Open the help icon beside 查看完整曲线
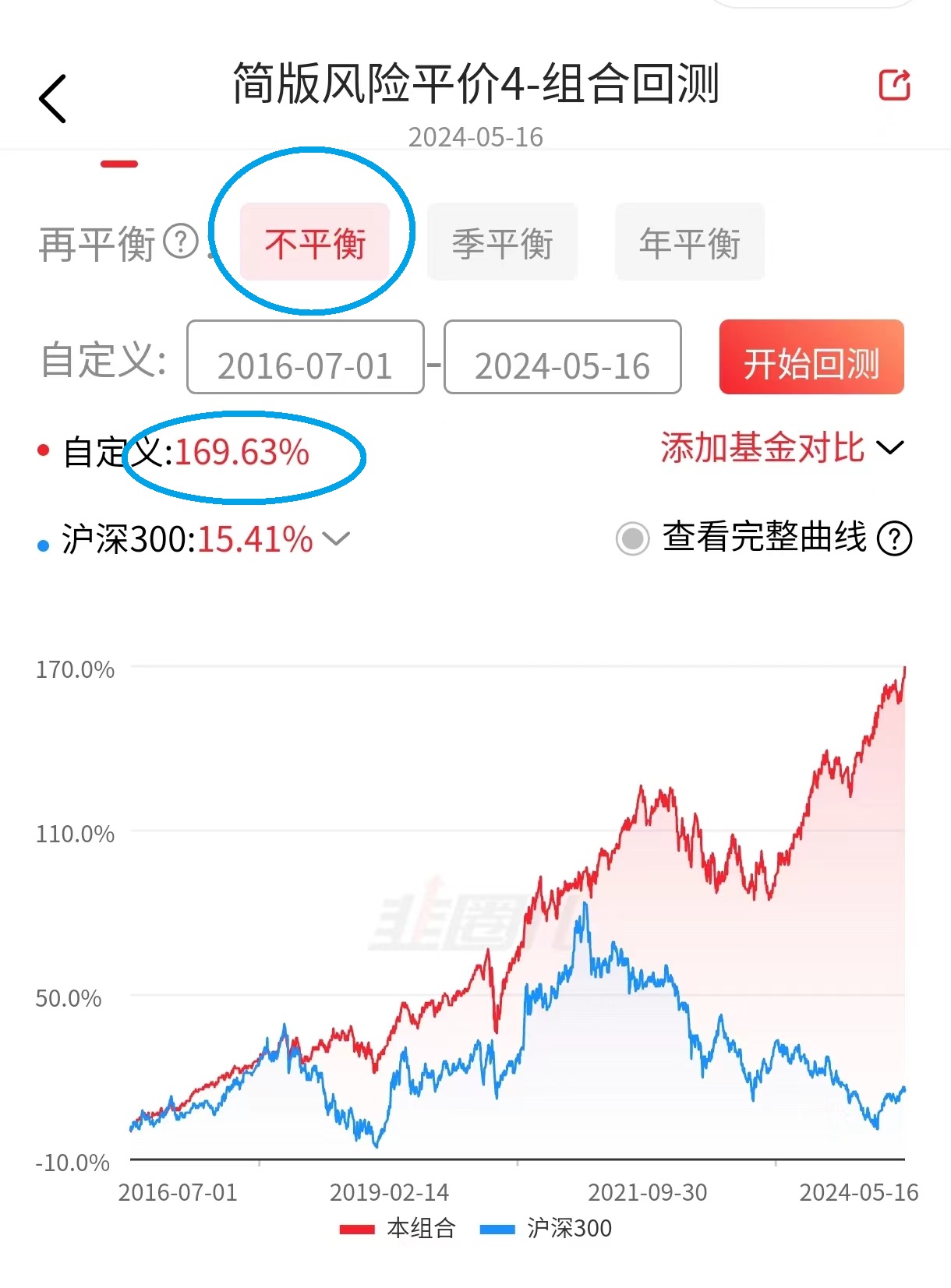Image resolution: width=951 pixels, height=1288 pixels. point(894,538)
